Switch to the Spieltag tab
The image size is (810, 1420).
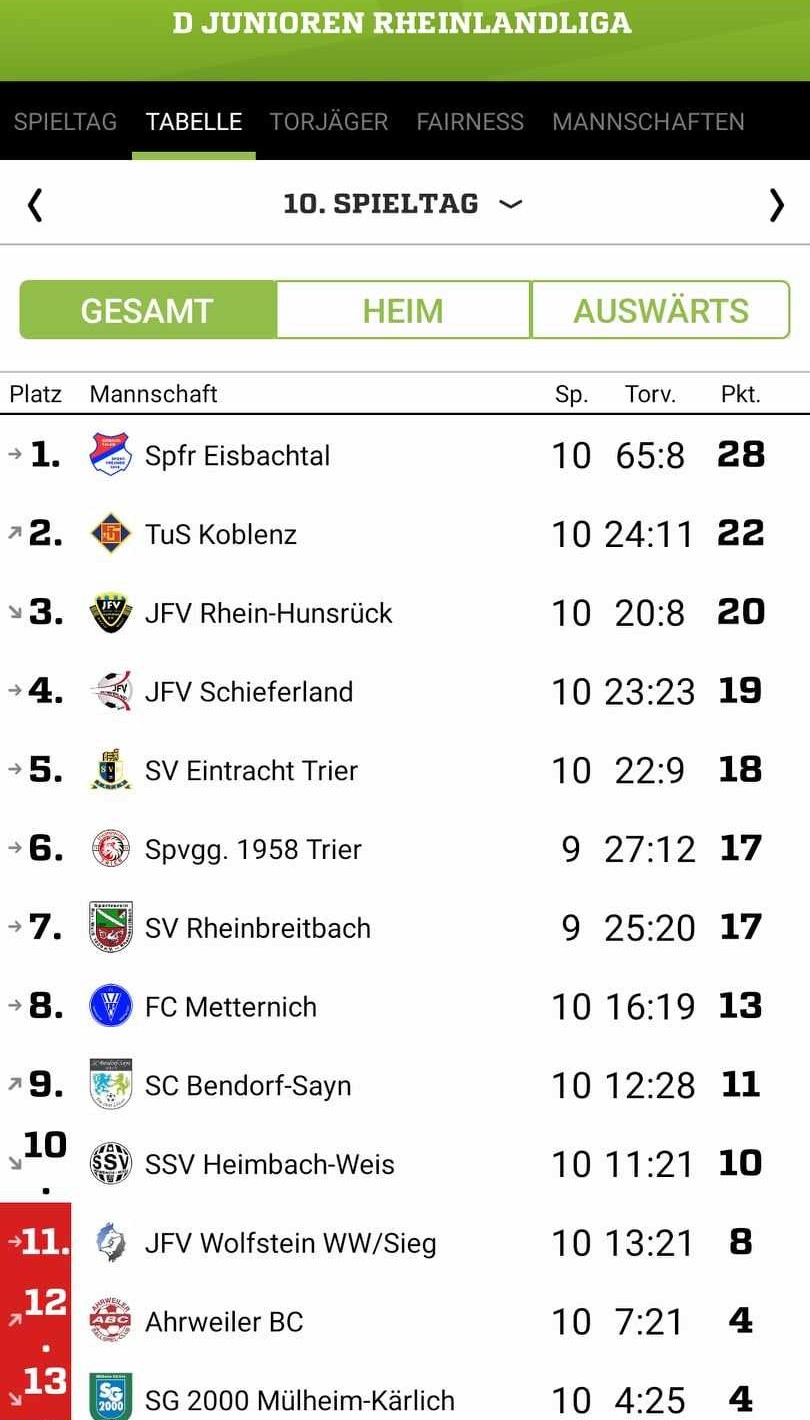pyautogui.click(x=65, y=122)
